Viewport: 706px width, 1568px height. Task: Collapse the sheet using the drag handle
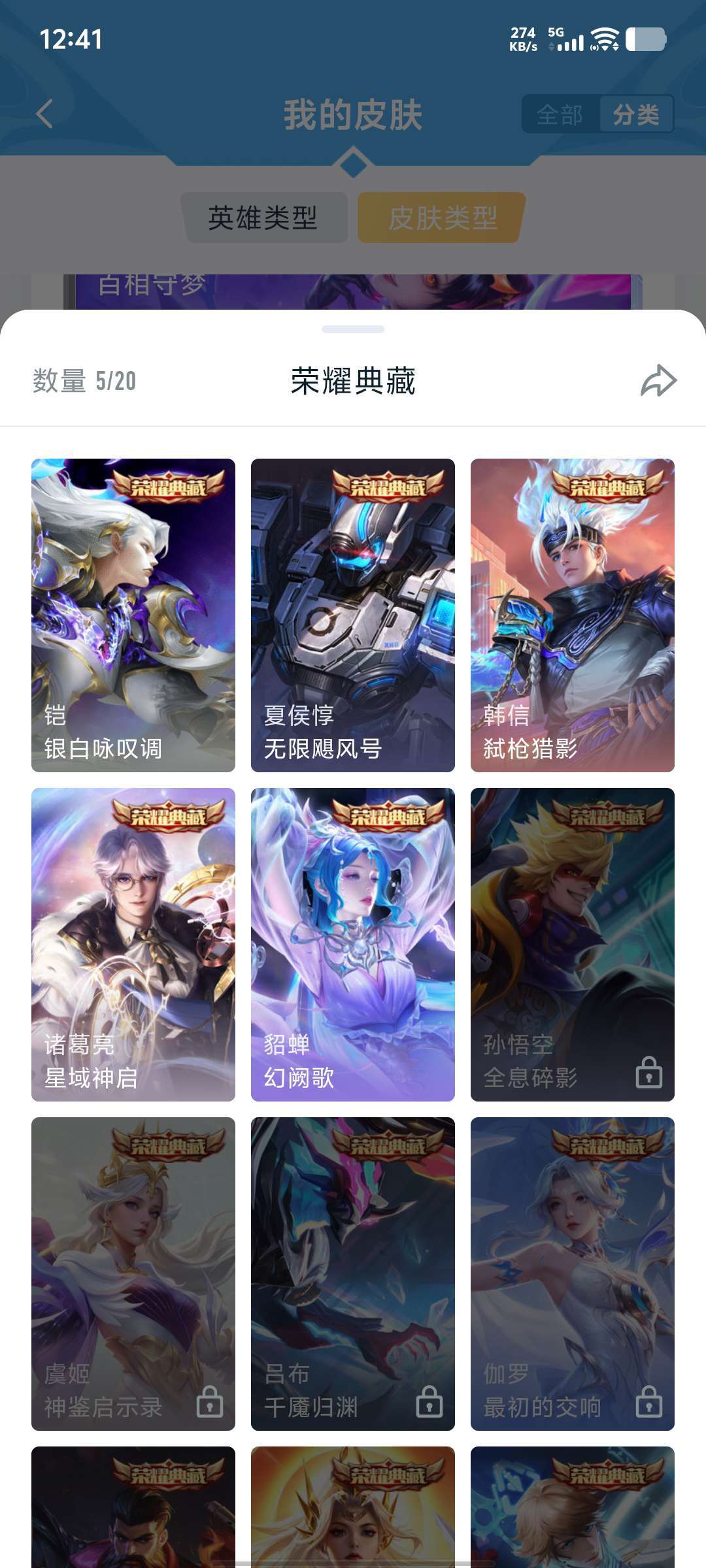353,329
